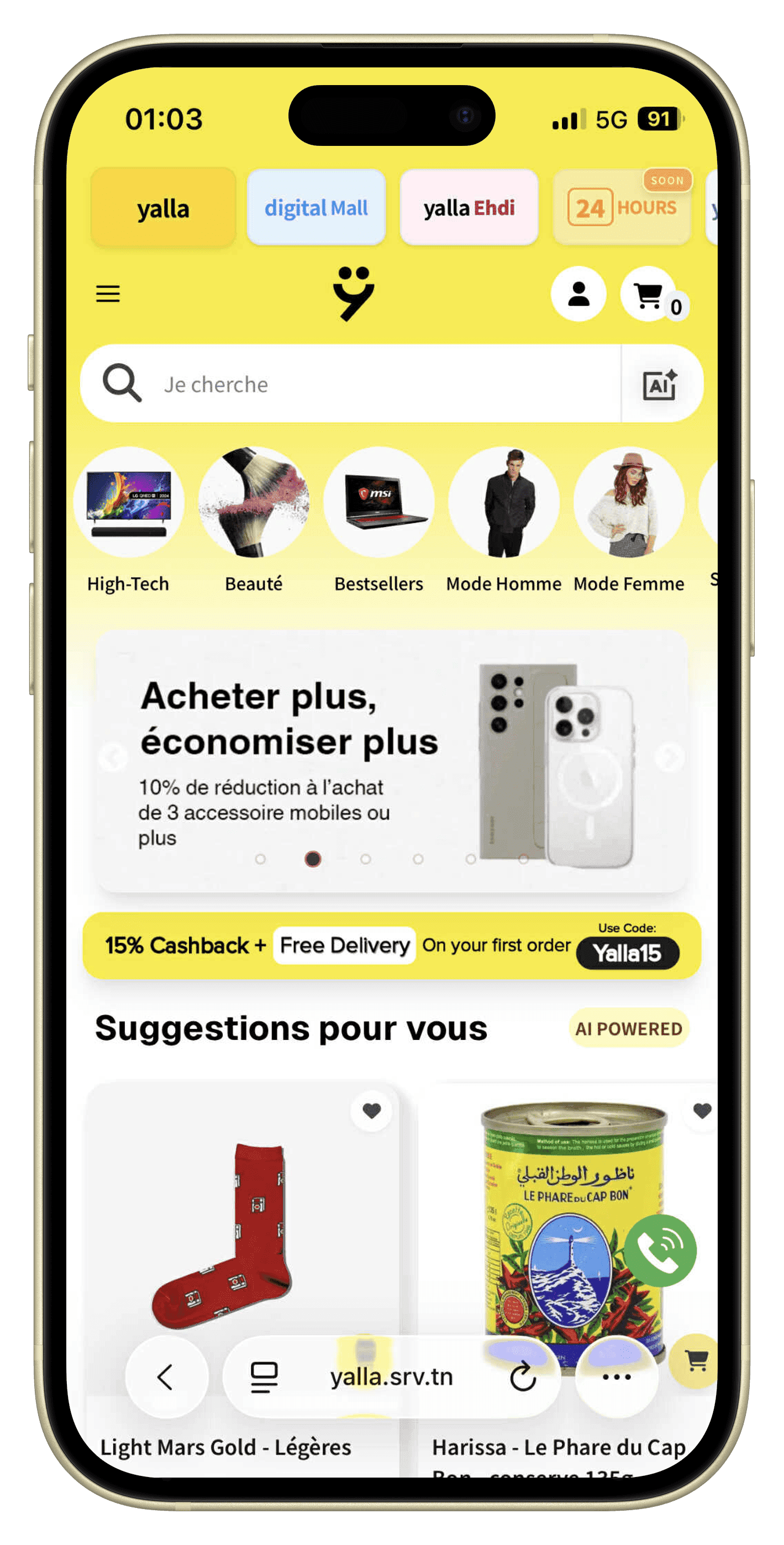Tap the 'Je cherche' search field
Viewport: 784px width, 1545px height.
point(351,384)
